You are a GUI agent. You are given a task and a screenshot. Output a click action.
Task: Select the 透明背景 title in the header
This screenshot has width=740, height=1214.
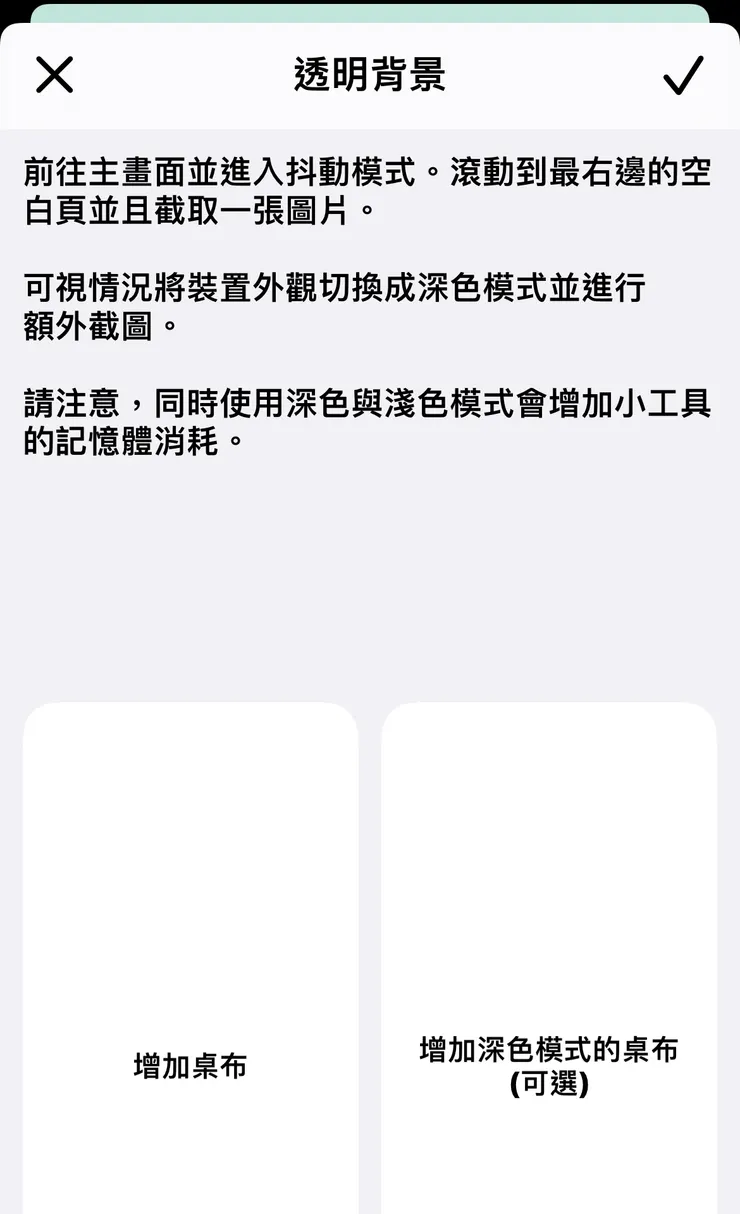[370, 75]
